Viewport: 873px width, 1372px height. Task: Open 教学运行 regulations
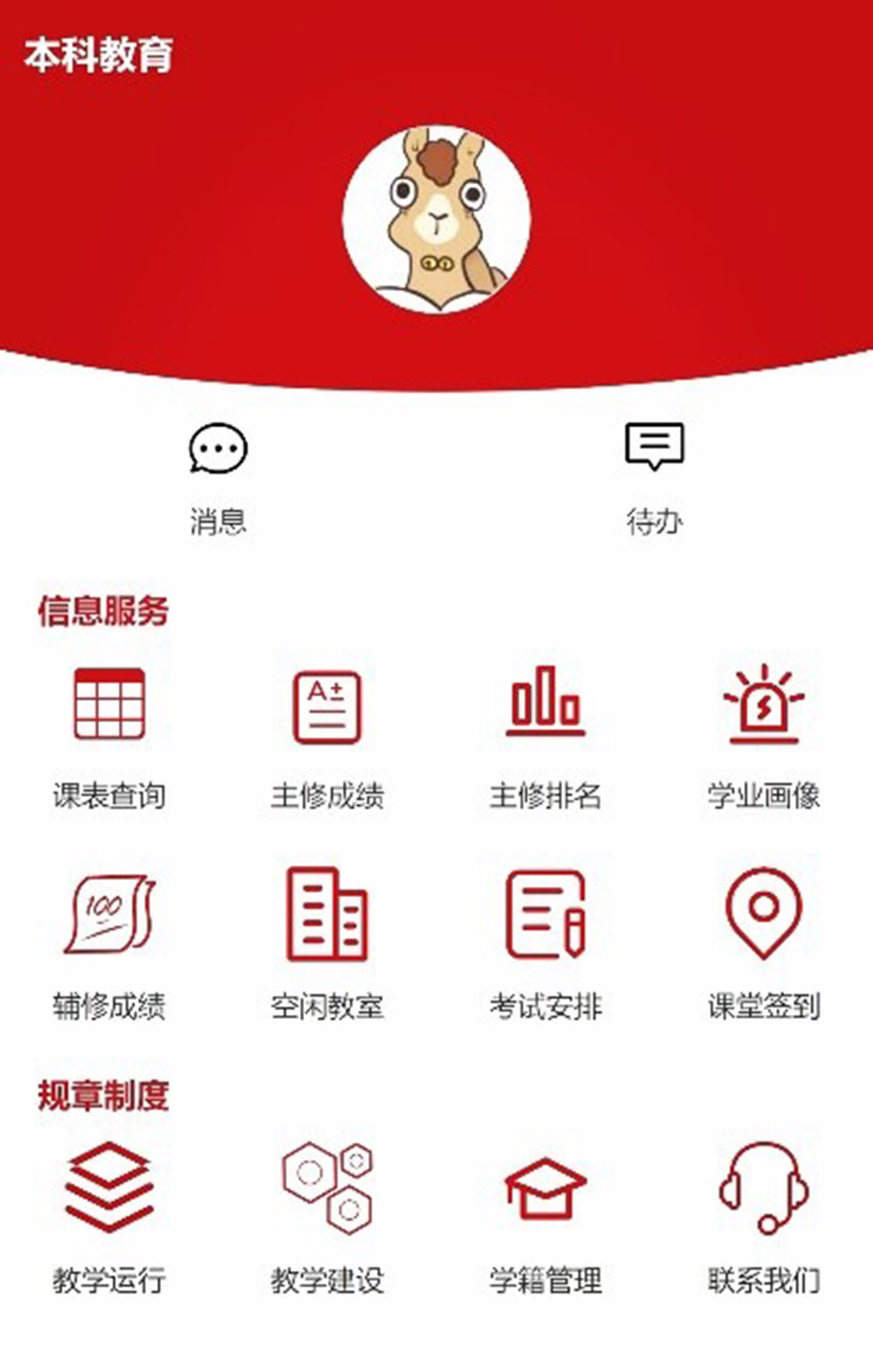click(x=109, y=1188)
